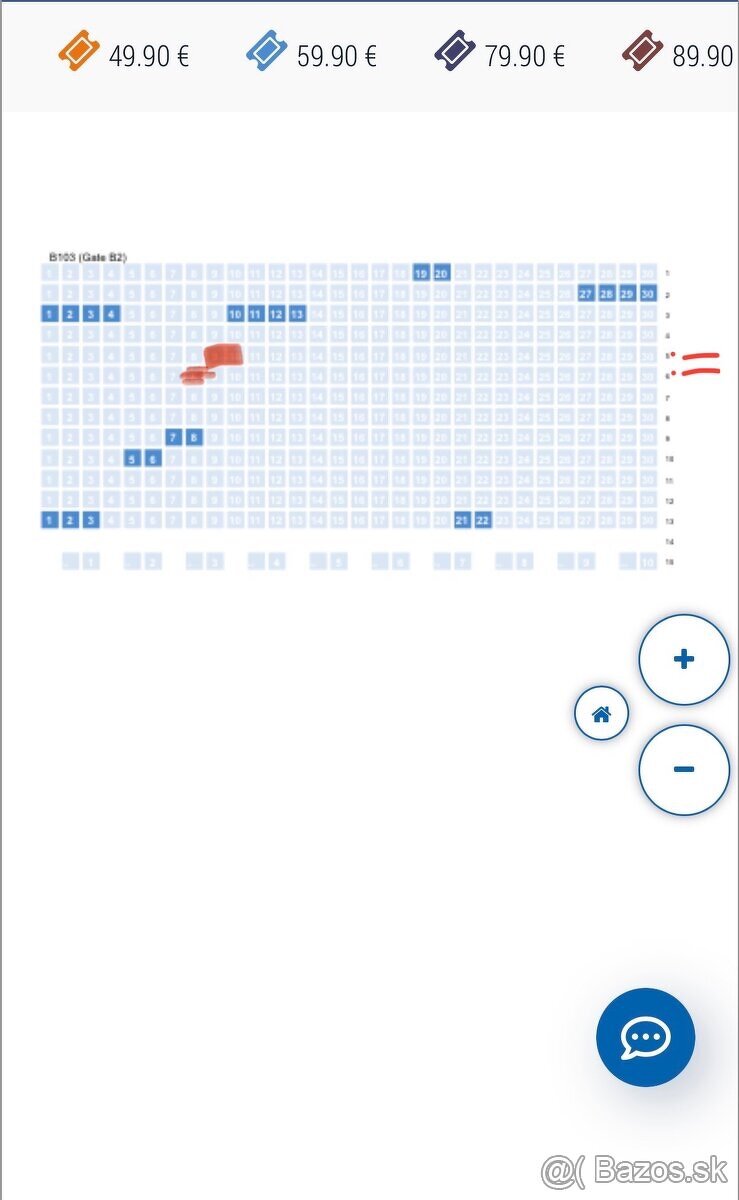Pick seat 27 in row 2
Screen dimensions: 739x1200
586,294
